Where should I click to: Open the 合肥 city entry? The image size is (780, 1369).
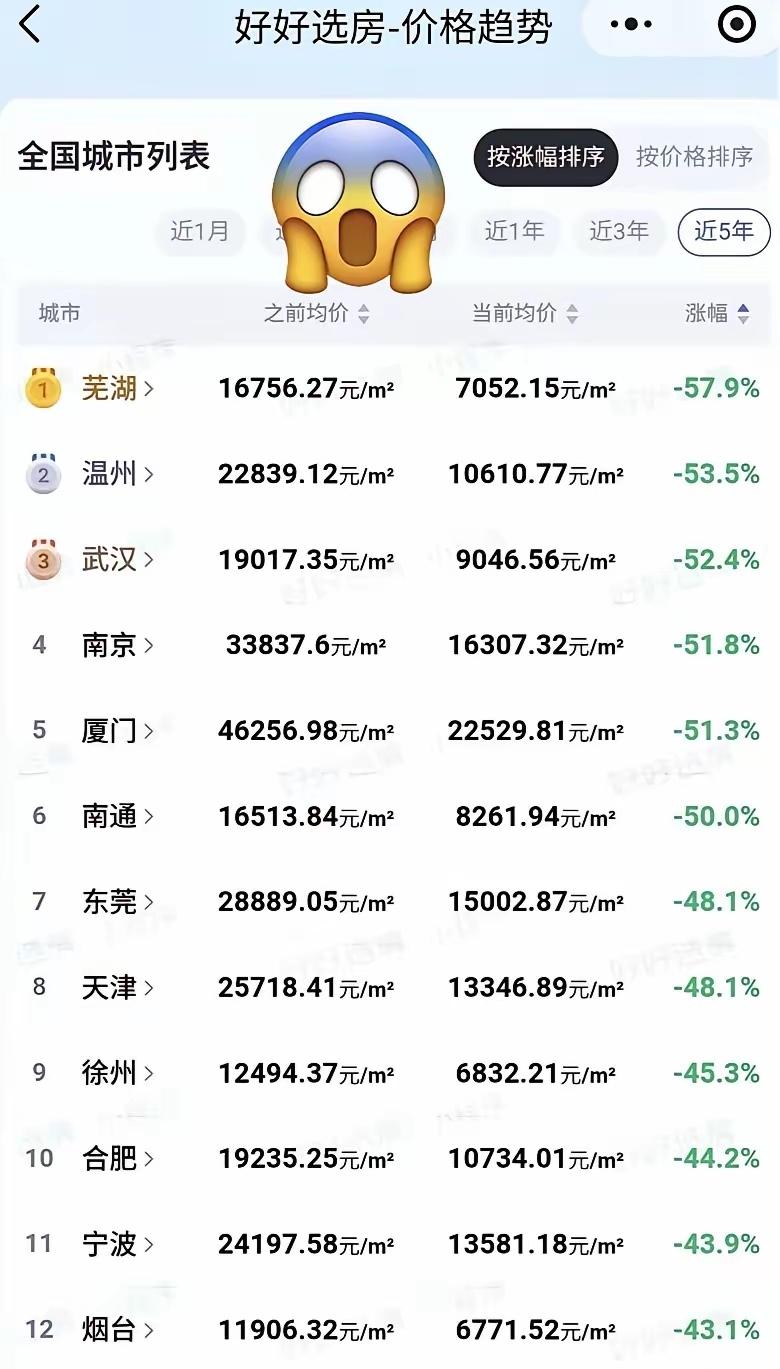(x=110, y=1159)
